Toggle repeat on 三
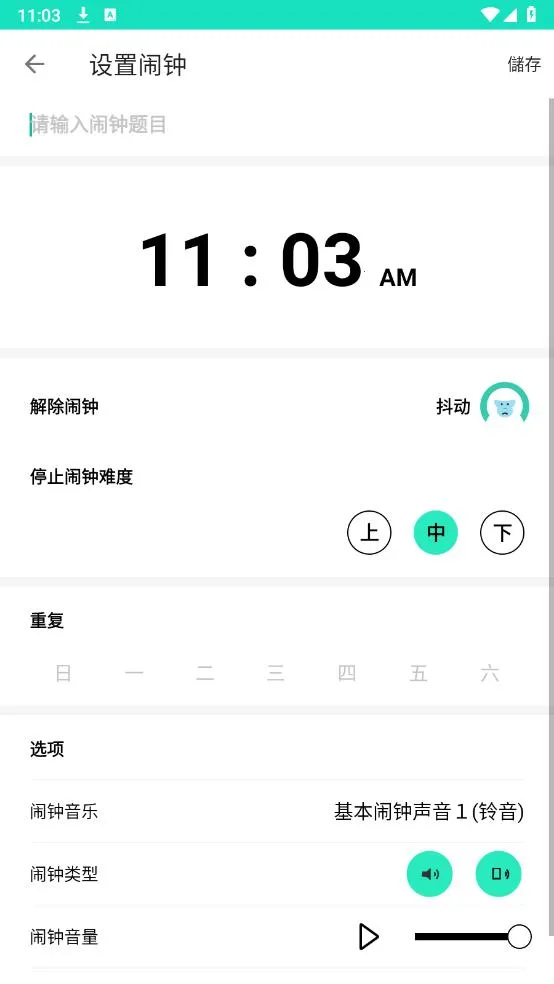The width and height of the screenshot is (554, 984). click(276, 673)
